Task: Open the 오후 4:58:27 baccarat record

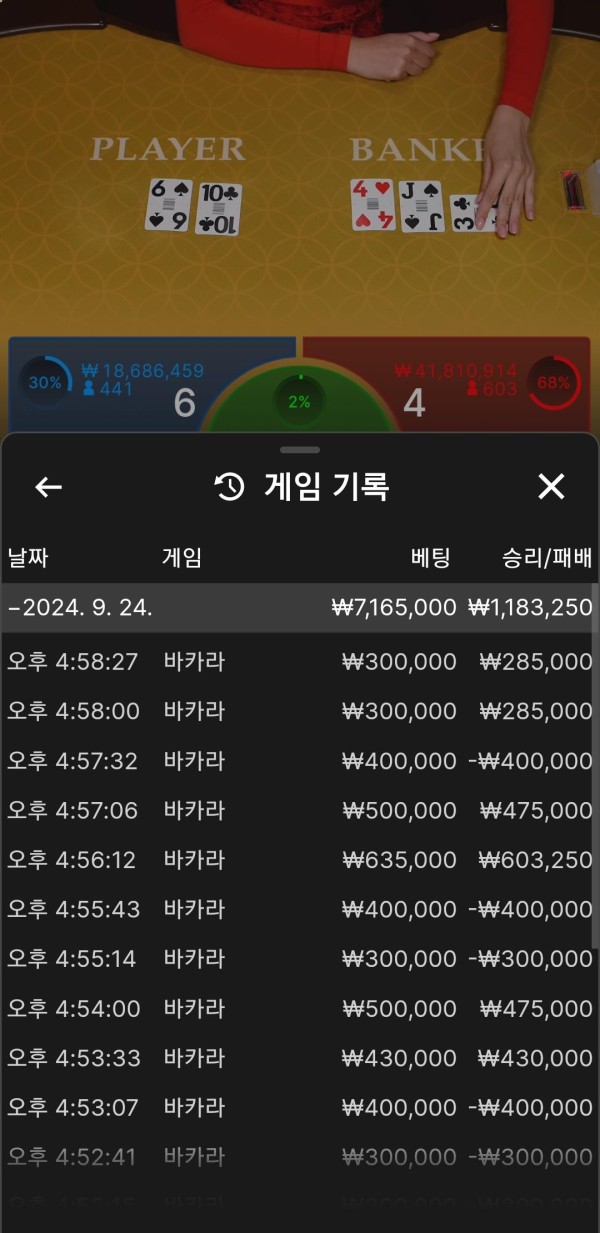Action: [299, 661]
